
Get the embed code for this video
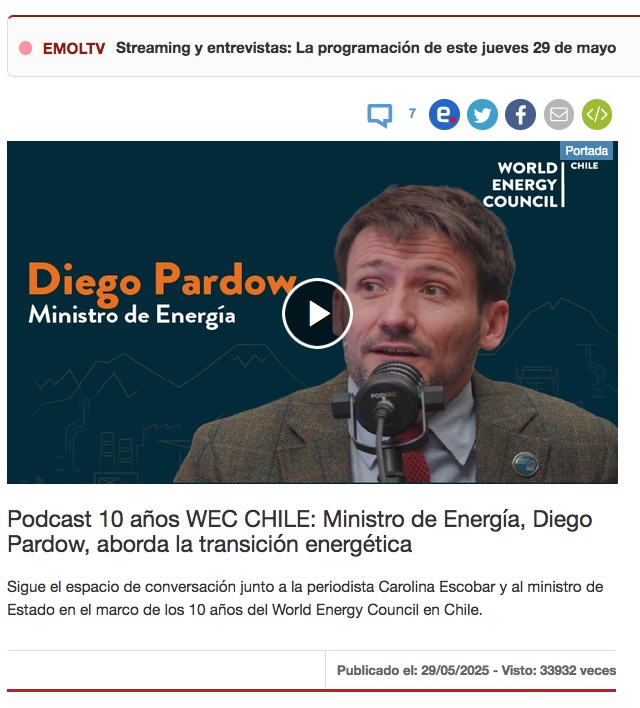[597, 115]
